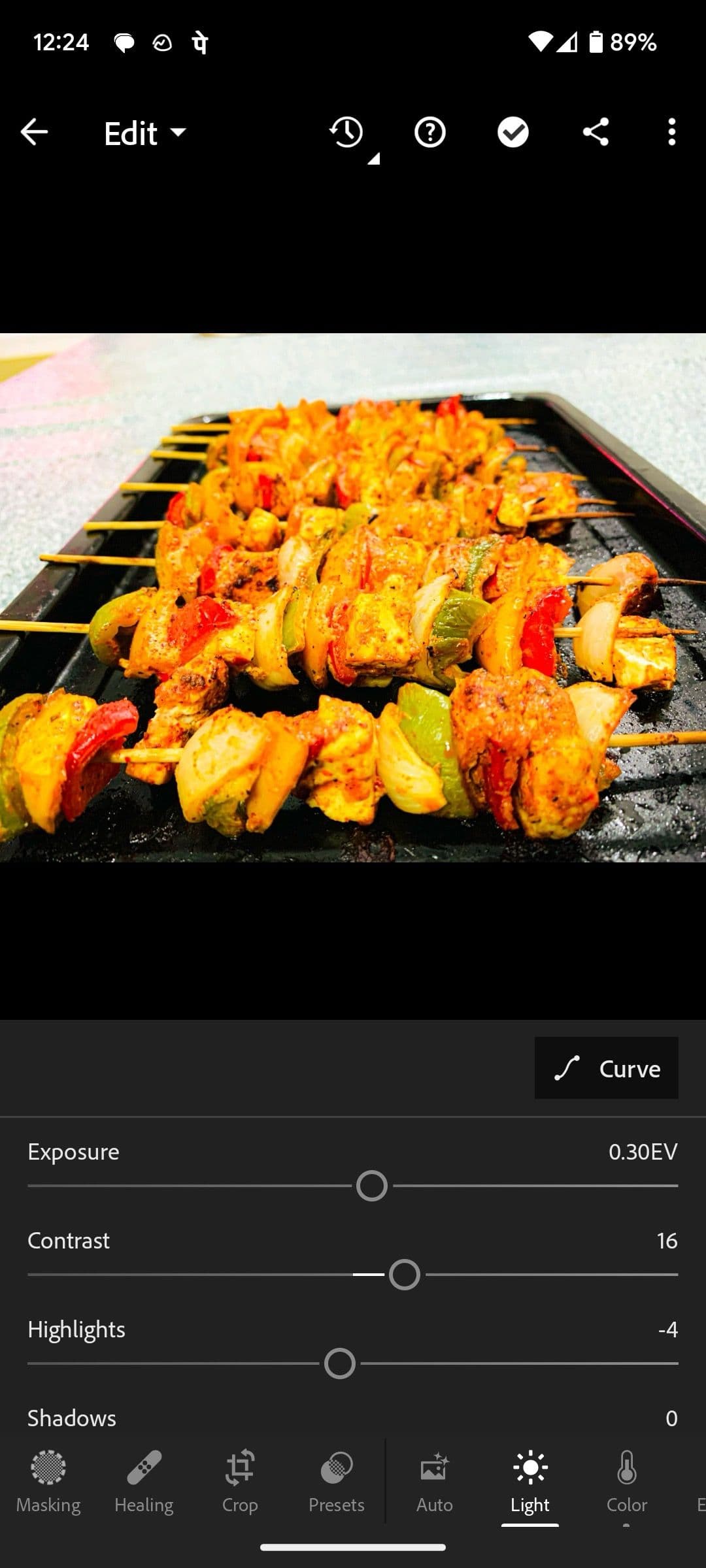Image resolution: width=706 pixels, height=1568 pixels.
Task: Tap the Exposure slider handle
Action: [x=372, y=1186]
